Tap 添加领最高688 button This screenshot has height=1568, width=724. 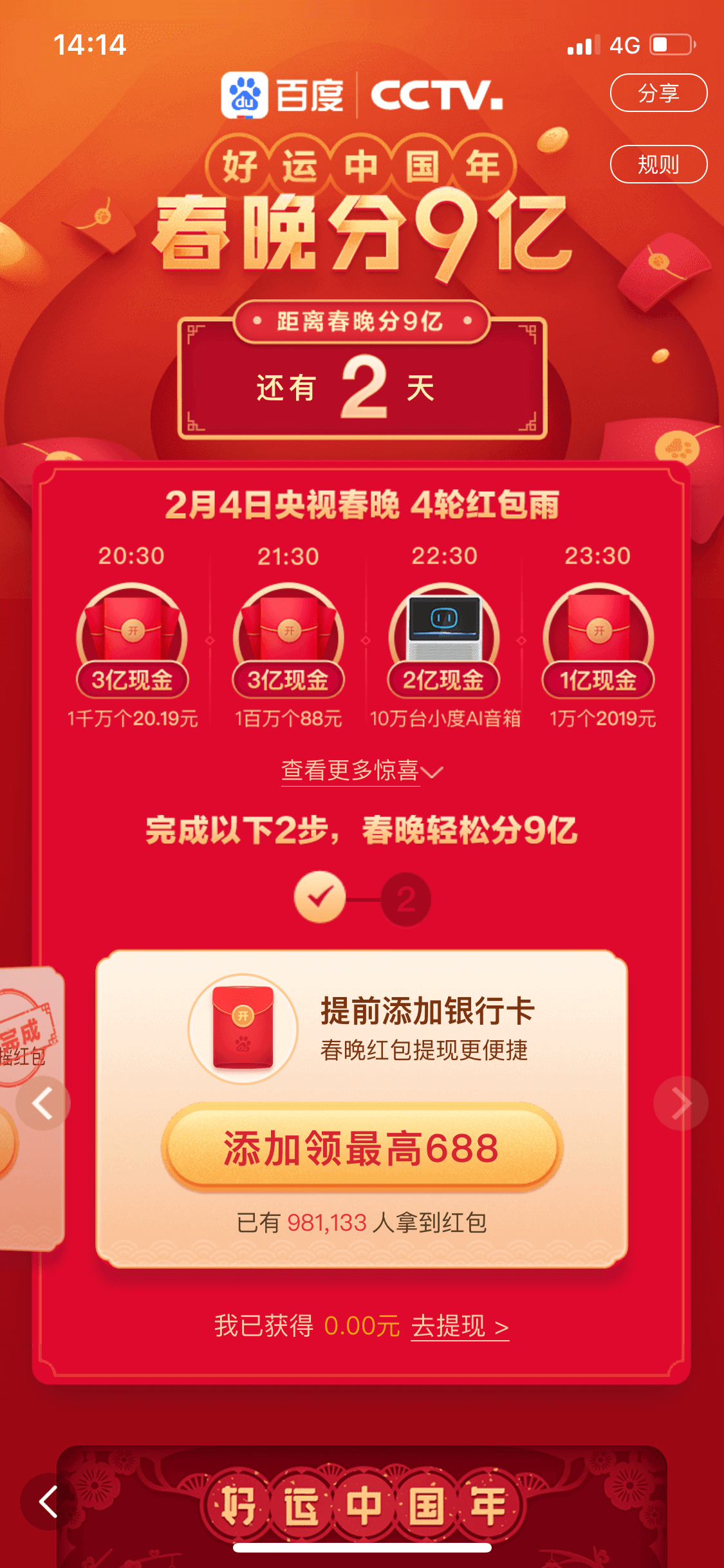[x=362, y=1148]
